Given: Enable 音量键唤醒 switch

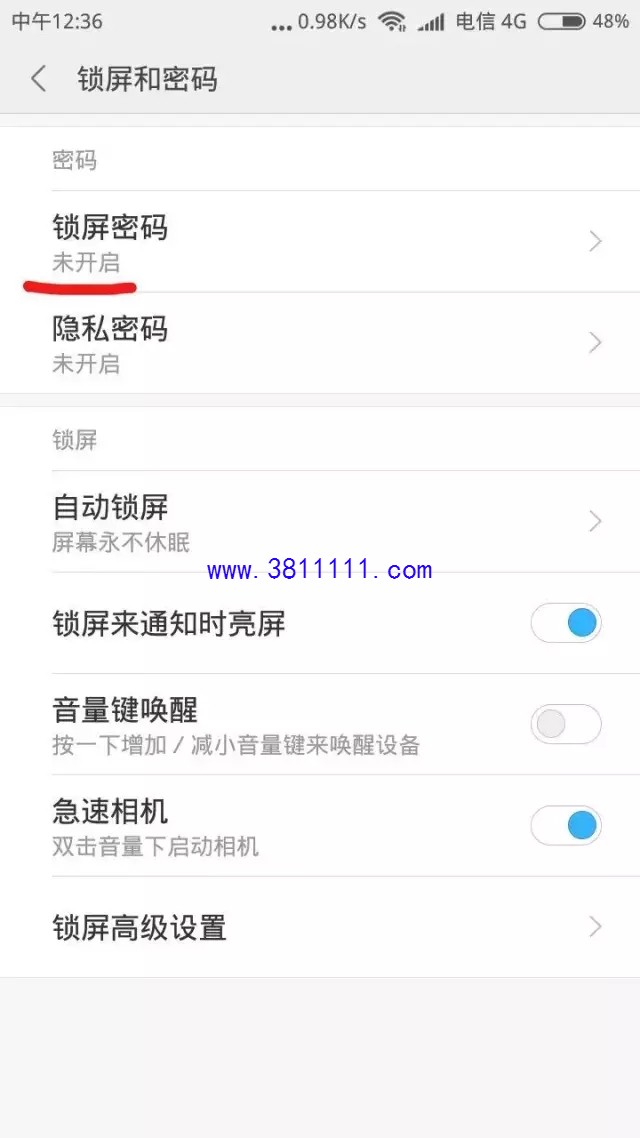Looking at the screenshot, I should click(566, 724).
